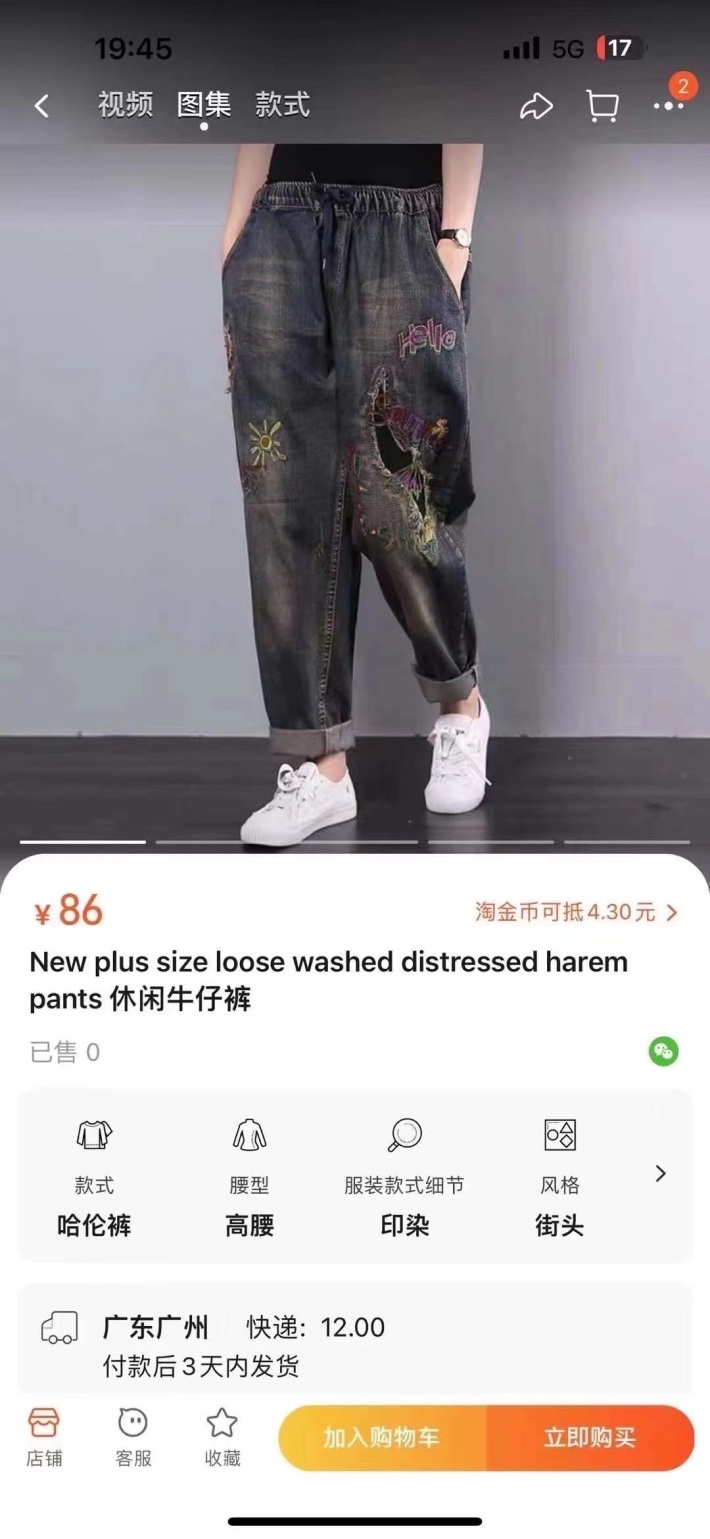Switch to the 款式 tab
This screenshot has height=1539, width=710.
click(282, 105)
